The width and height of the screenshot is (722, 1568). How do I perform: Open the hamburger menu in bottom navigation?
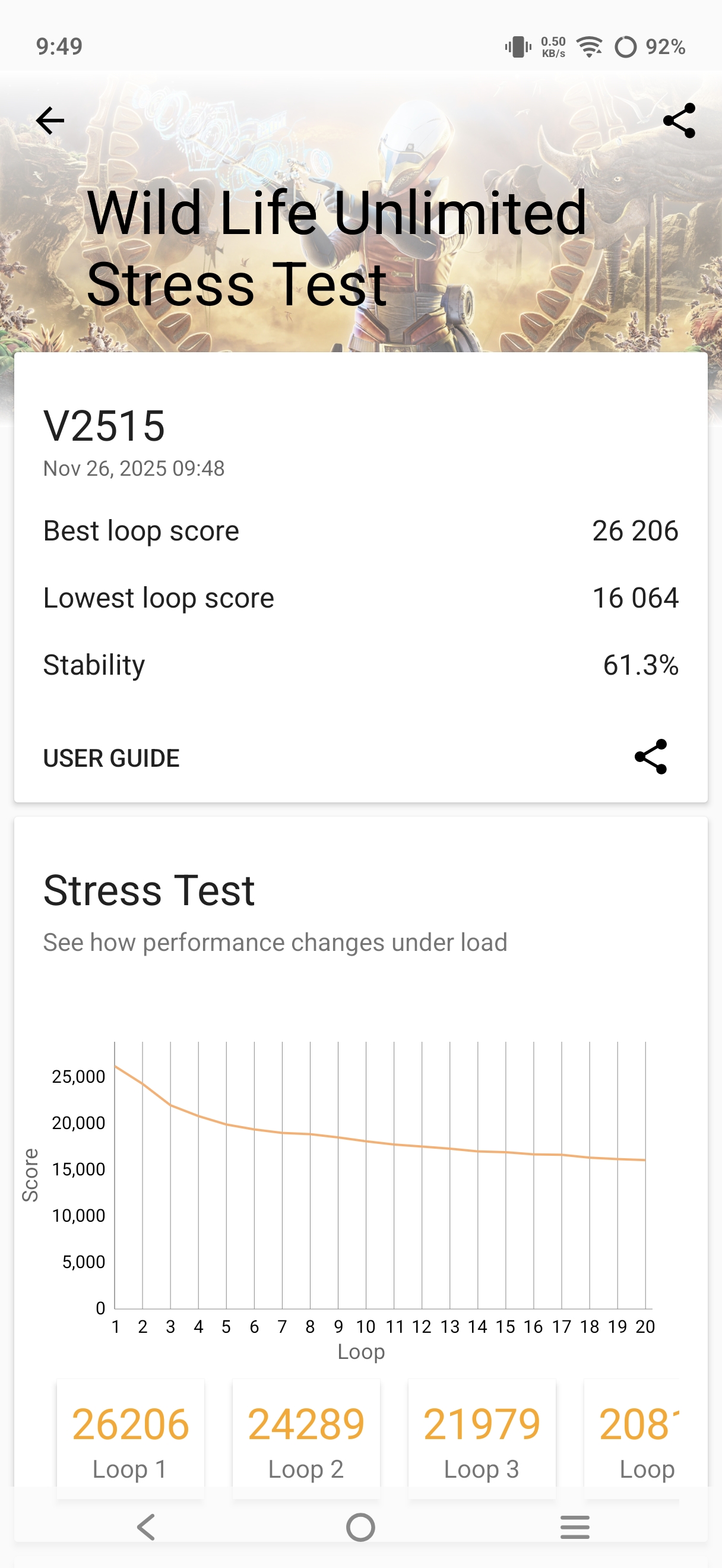[x=574, y=1528]
